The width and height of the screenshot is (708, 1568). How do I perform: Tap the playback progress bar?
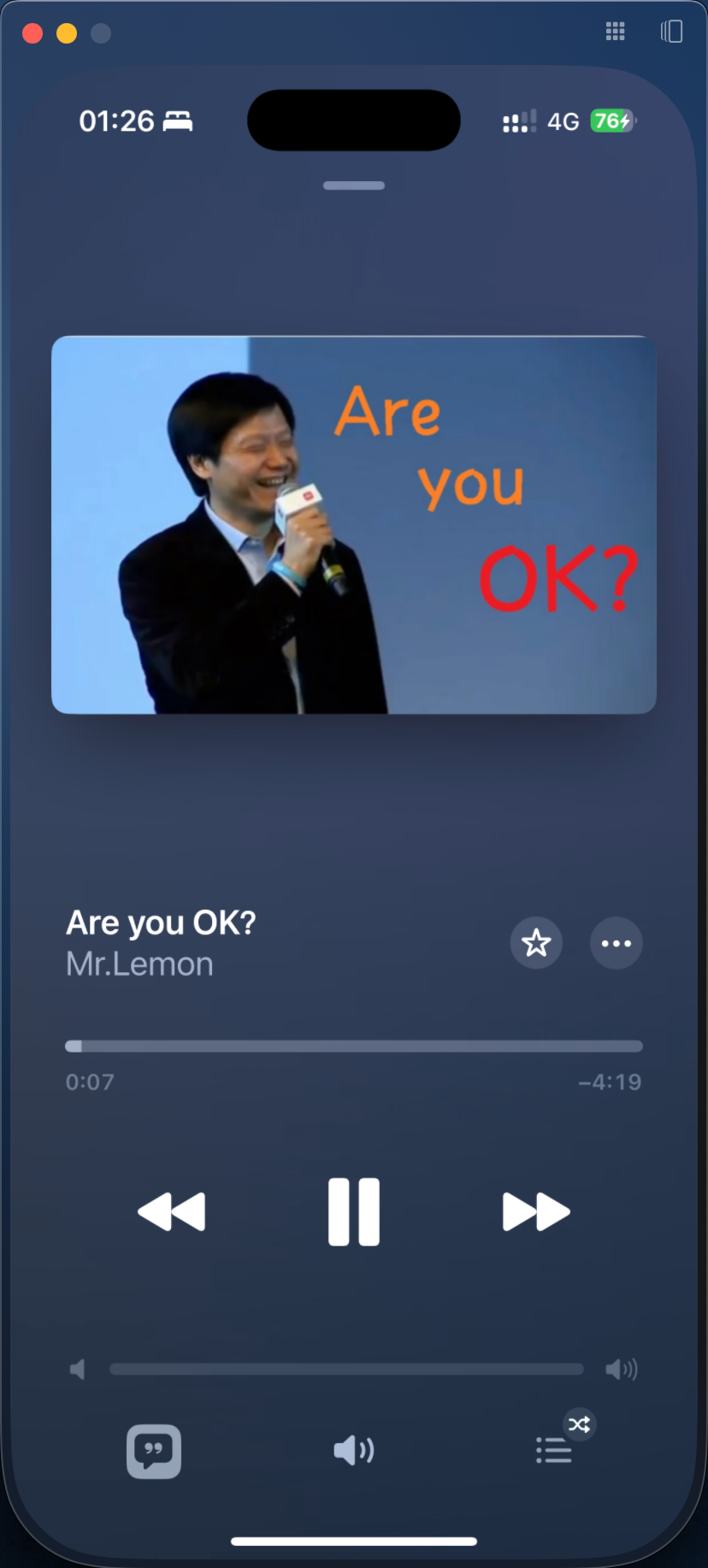(353, 1046)
